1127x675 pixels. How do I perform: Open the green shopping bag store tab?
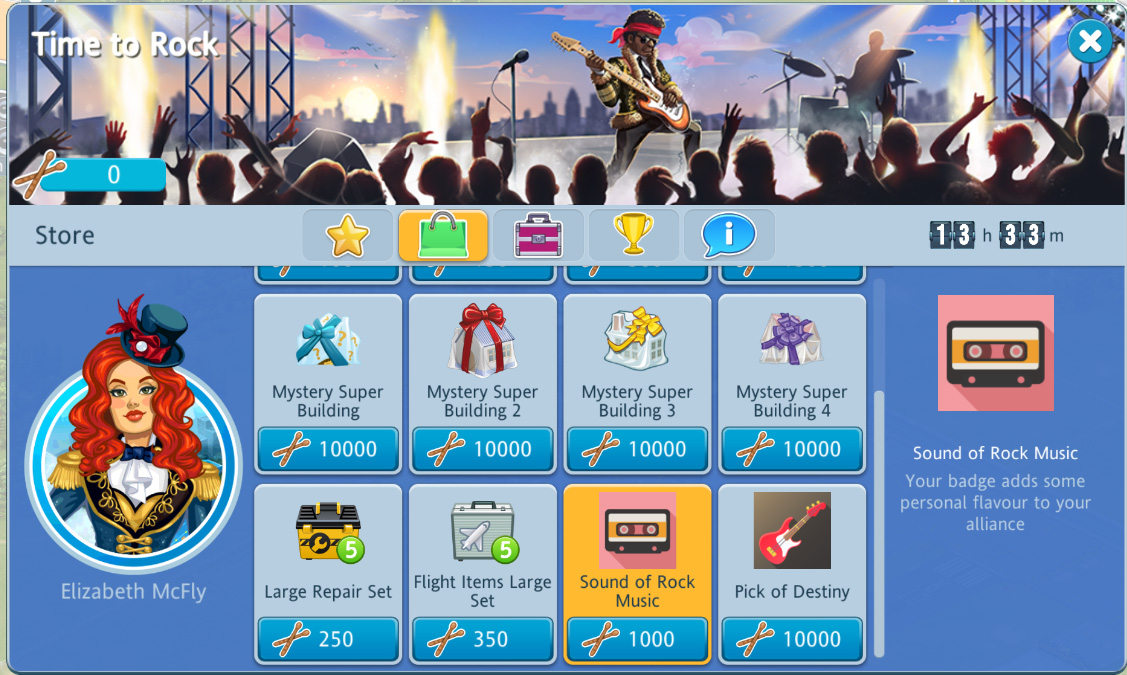[443, 236]
